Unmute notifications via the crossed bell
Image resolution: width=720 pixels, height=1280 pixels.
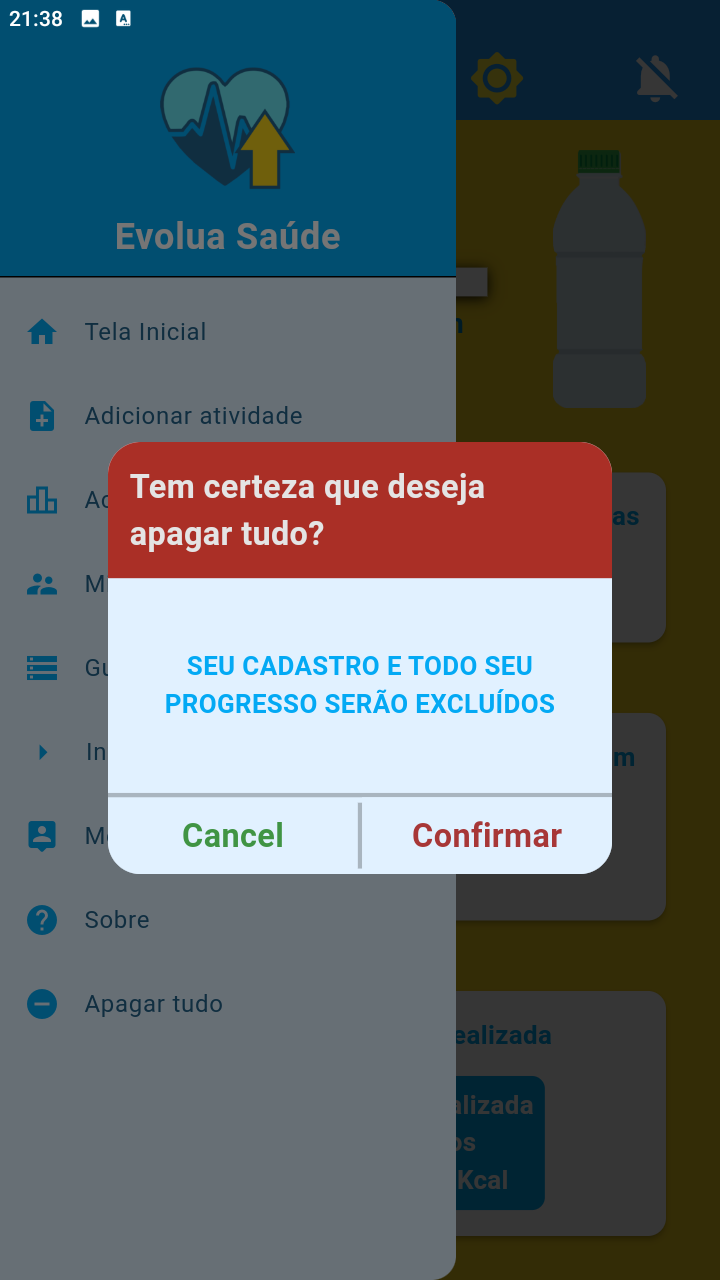click(655, 77)
